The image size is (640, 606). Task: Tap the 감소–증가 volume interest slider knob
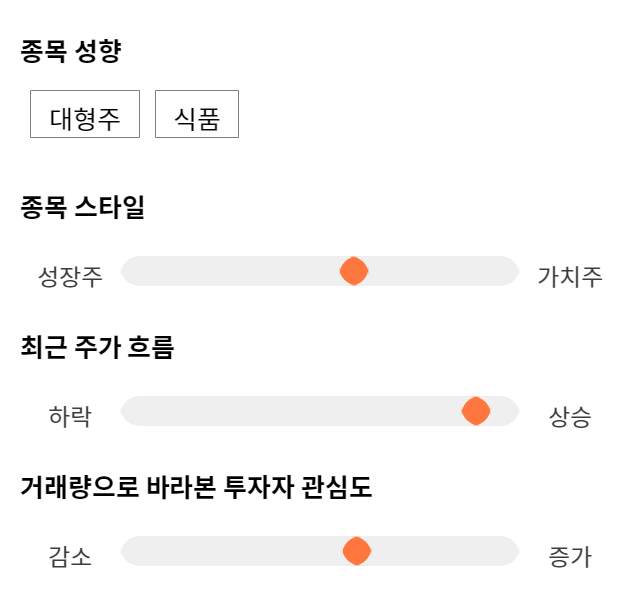(x=357, y=551)
